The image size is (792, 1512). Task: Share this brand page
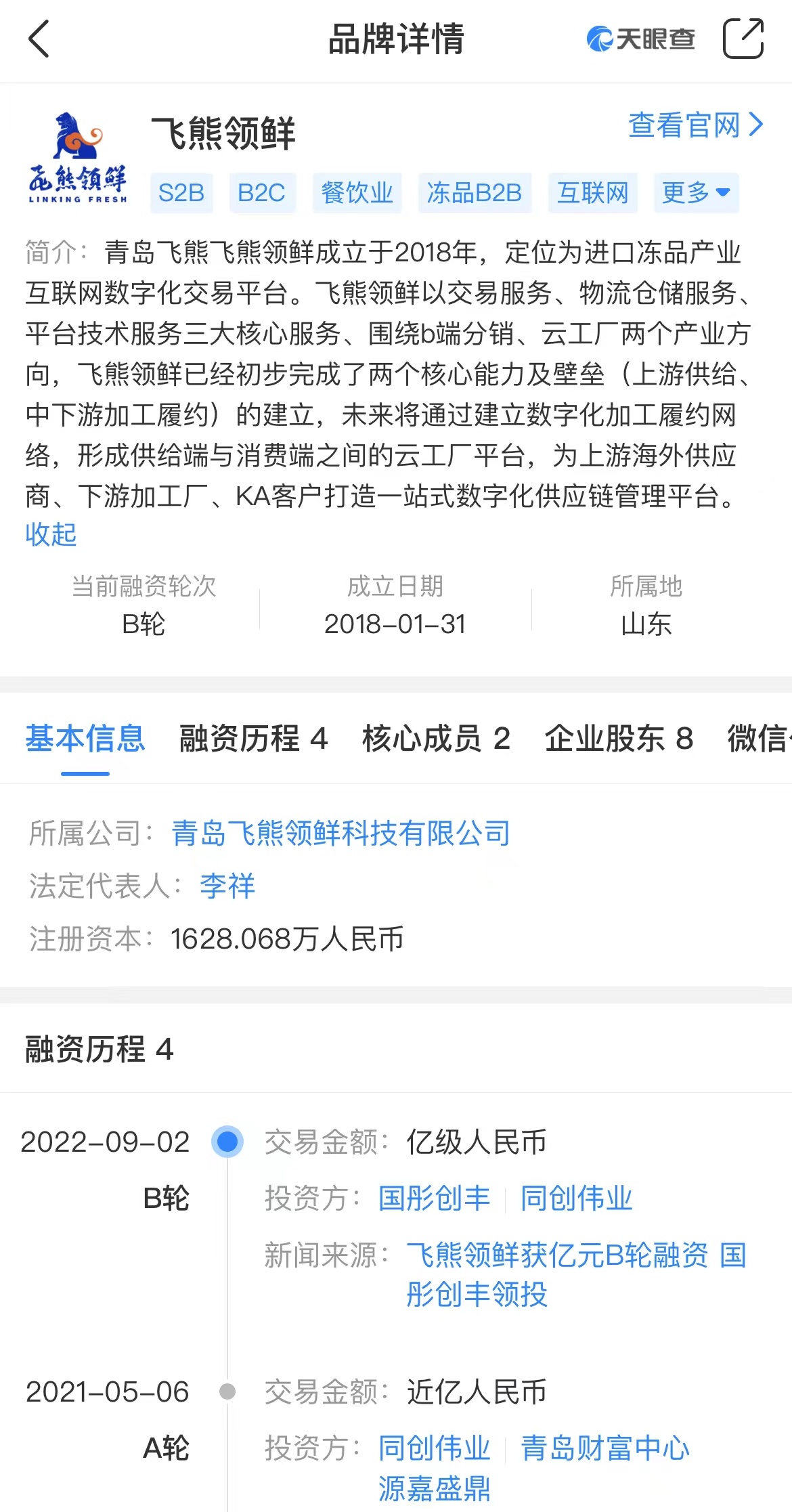click(x=743, y=39)
